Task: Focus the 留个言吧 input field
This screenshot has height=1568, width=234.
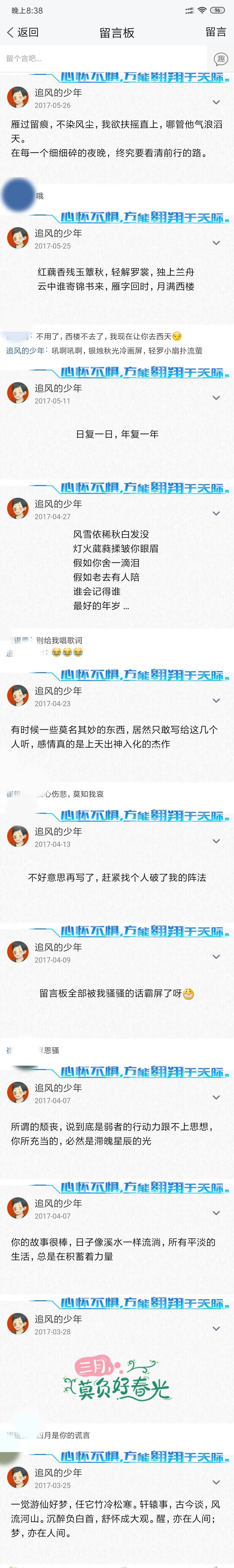Action: [x=104, y=59]
